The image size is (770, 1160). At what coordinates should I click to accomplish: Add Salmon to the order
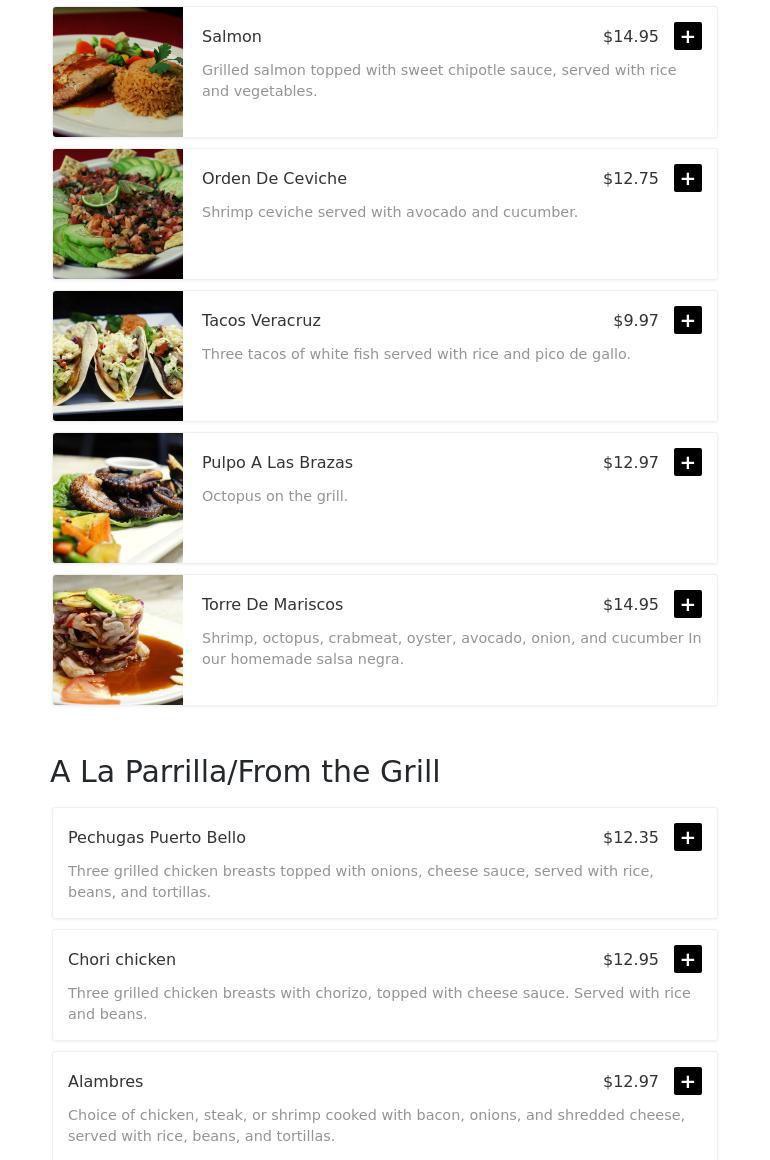688,37
